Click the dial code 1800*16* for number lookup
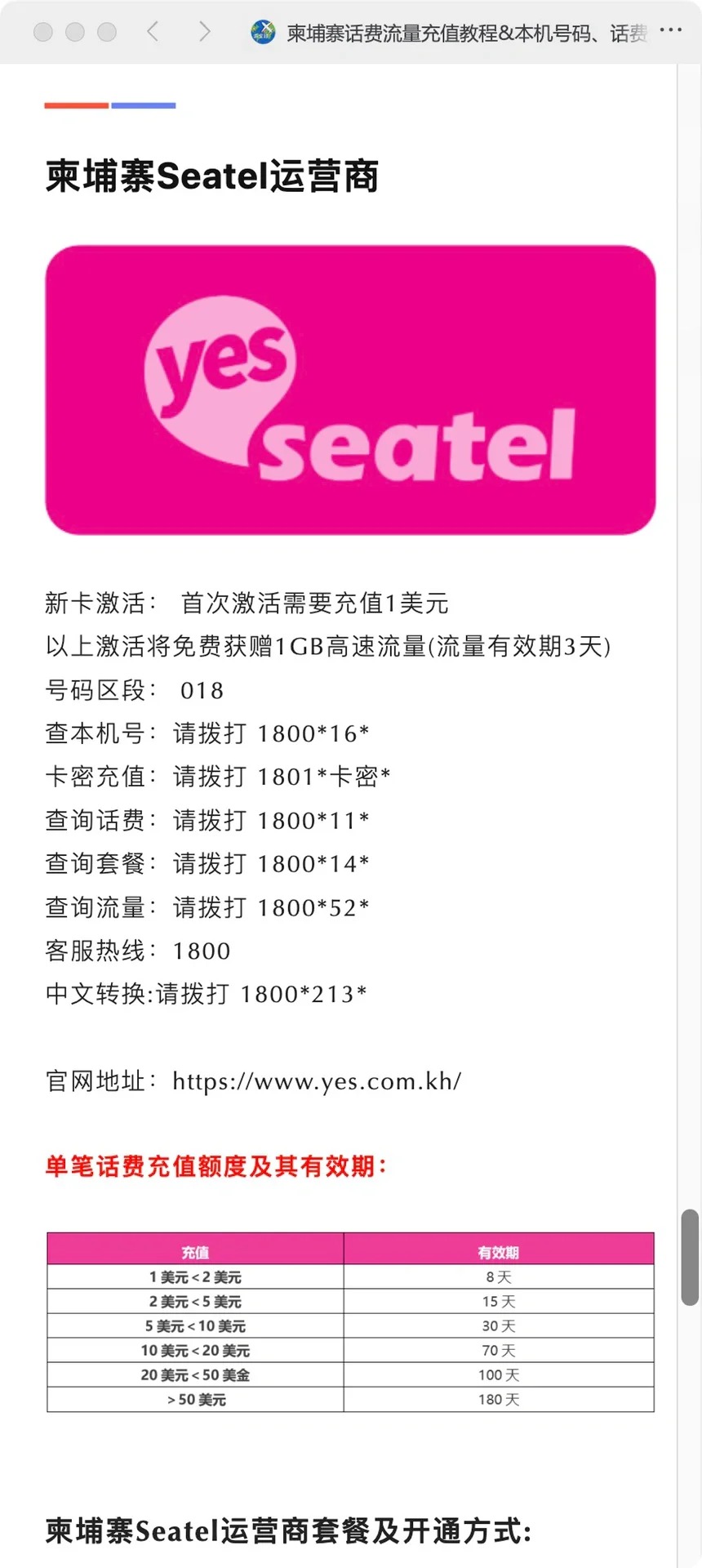702x1568 pixels. pos(313,733)
